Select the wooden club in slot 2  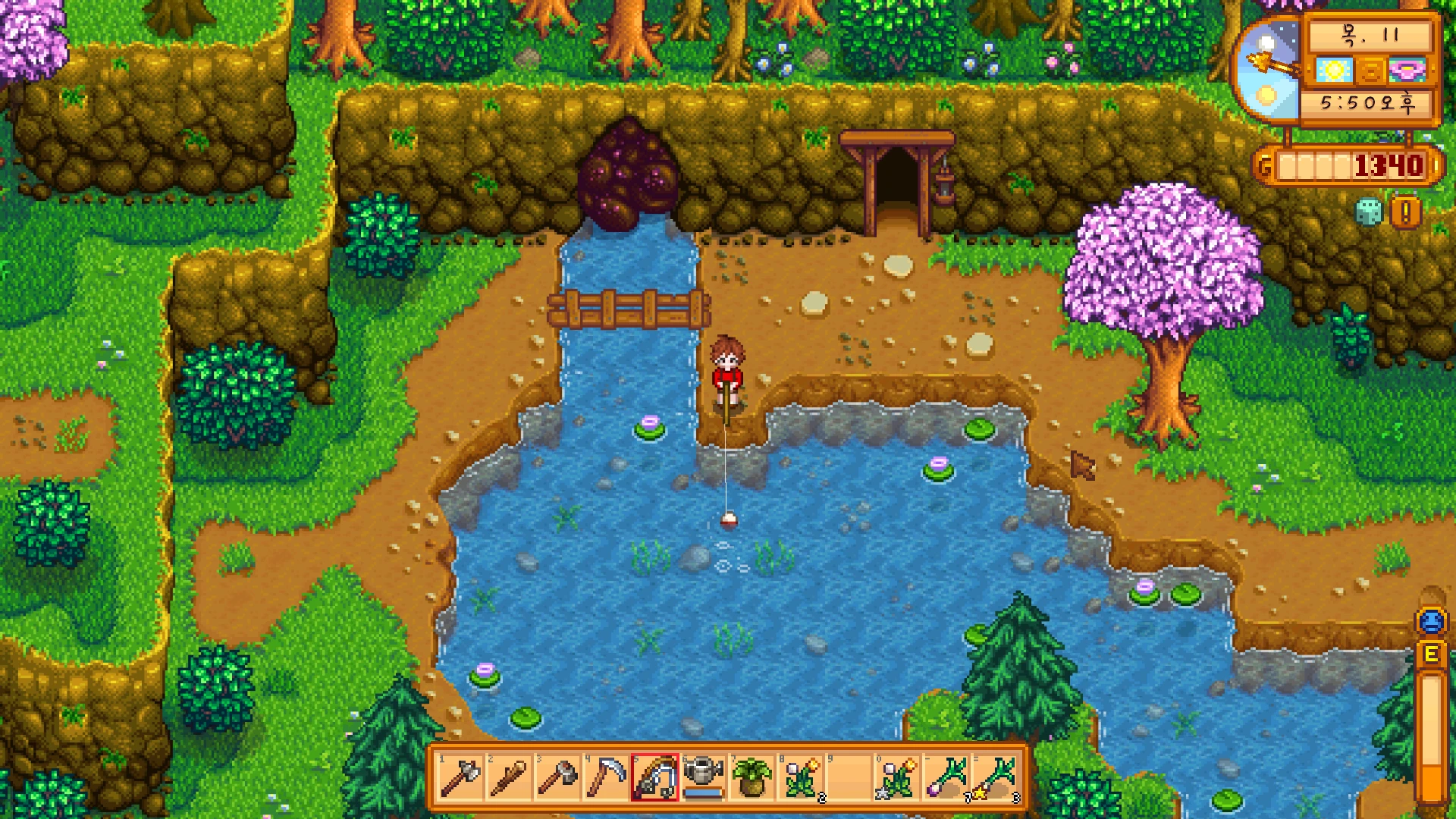(x=509, y=777)
